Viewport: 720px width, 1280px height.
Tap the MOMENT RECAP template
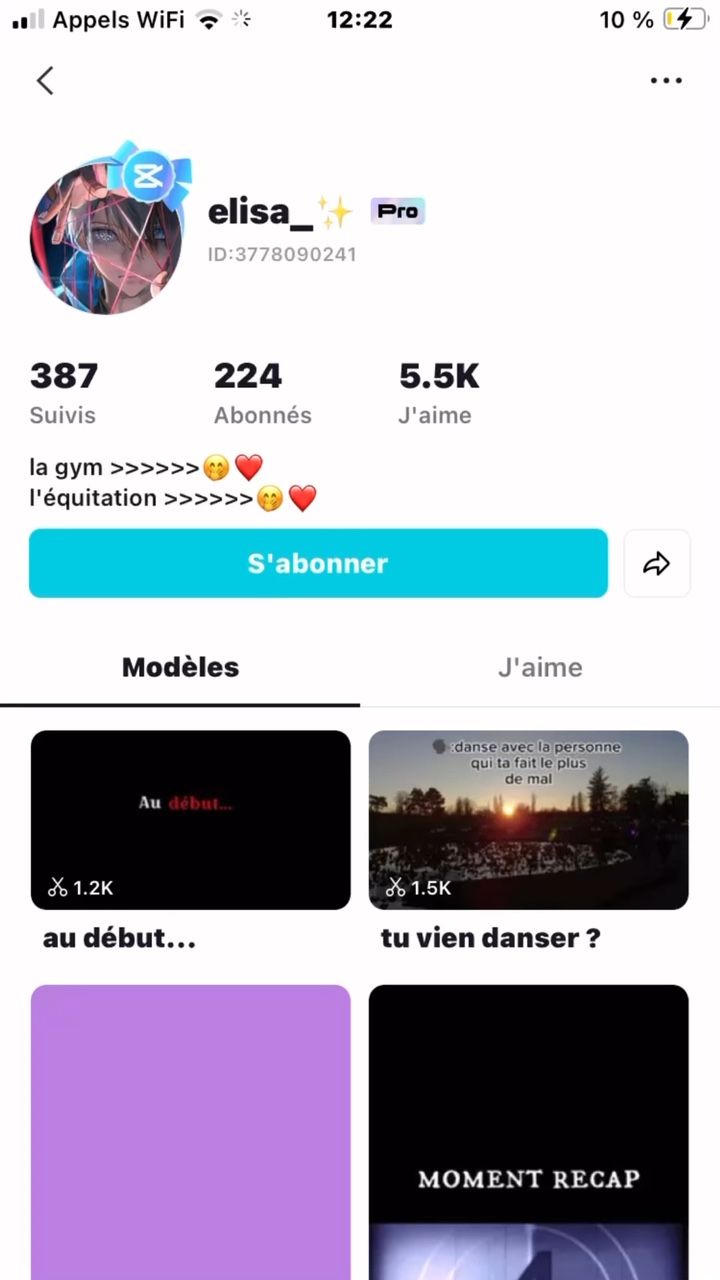[x=528, y=1120]
